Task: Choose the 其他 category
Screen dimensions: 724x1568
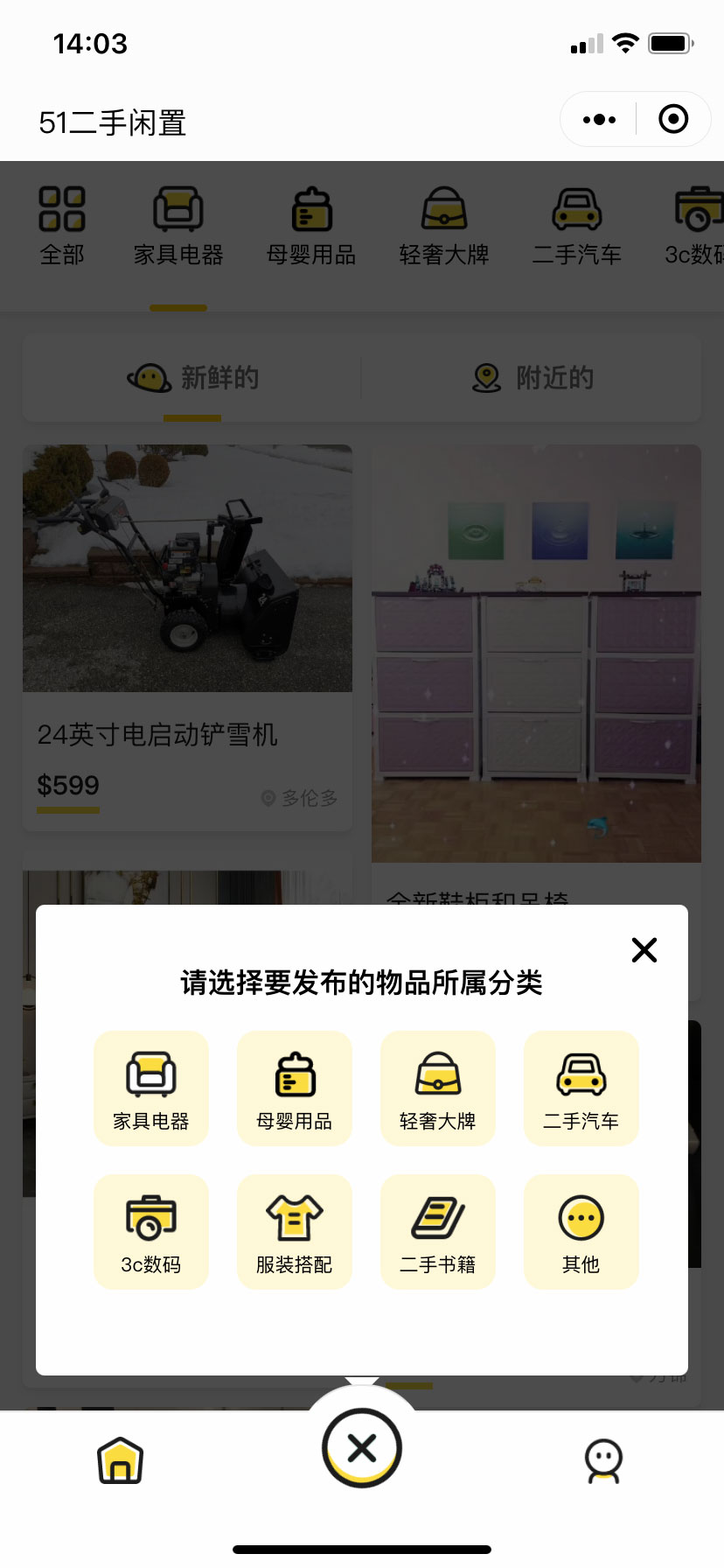Action: (581, 1231)
